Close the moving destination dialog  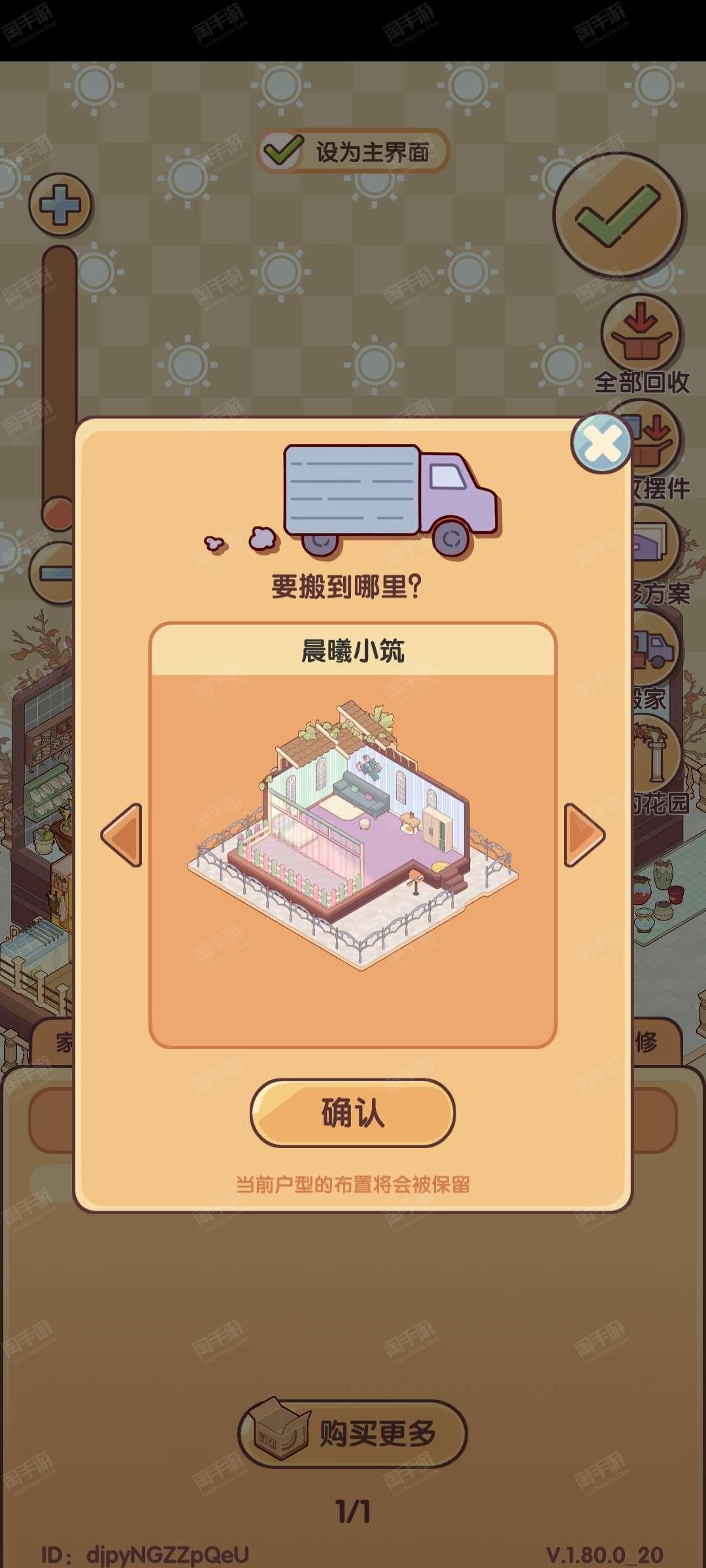601,444
